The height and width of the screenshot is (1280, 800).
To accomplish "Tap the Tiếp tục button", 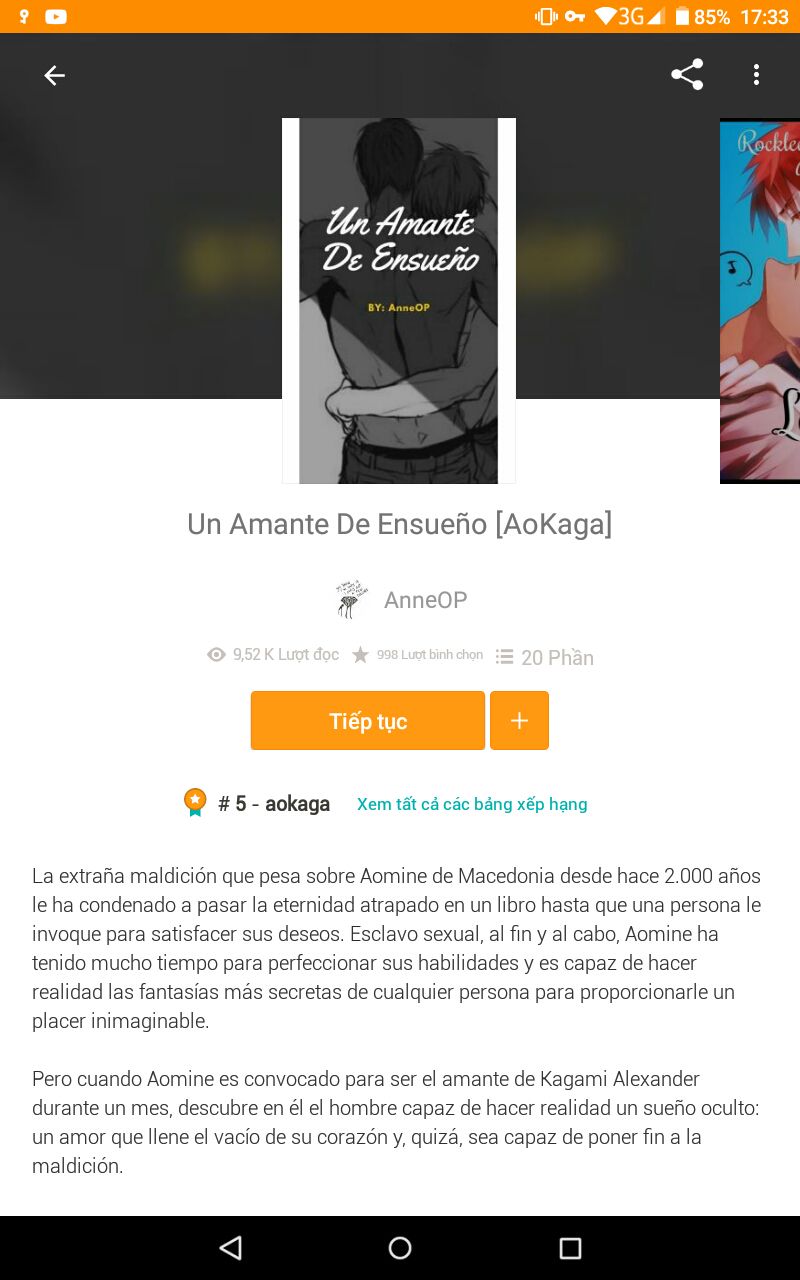I will tap(367, 721).
